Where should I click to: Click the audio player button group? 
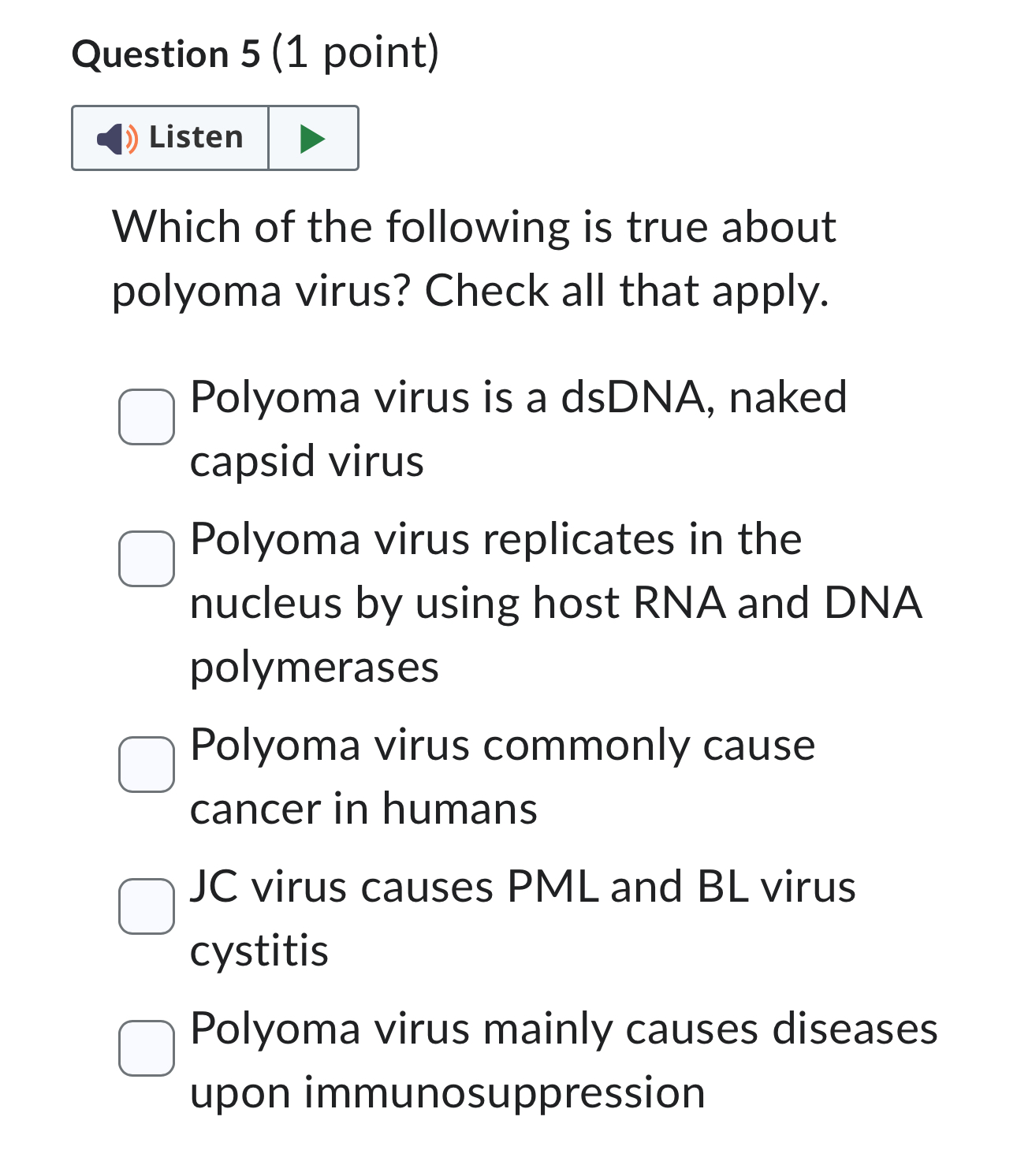pos(214,138)
